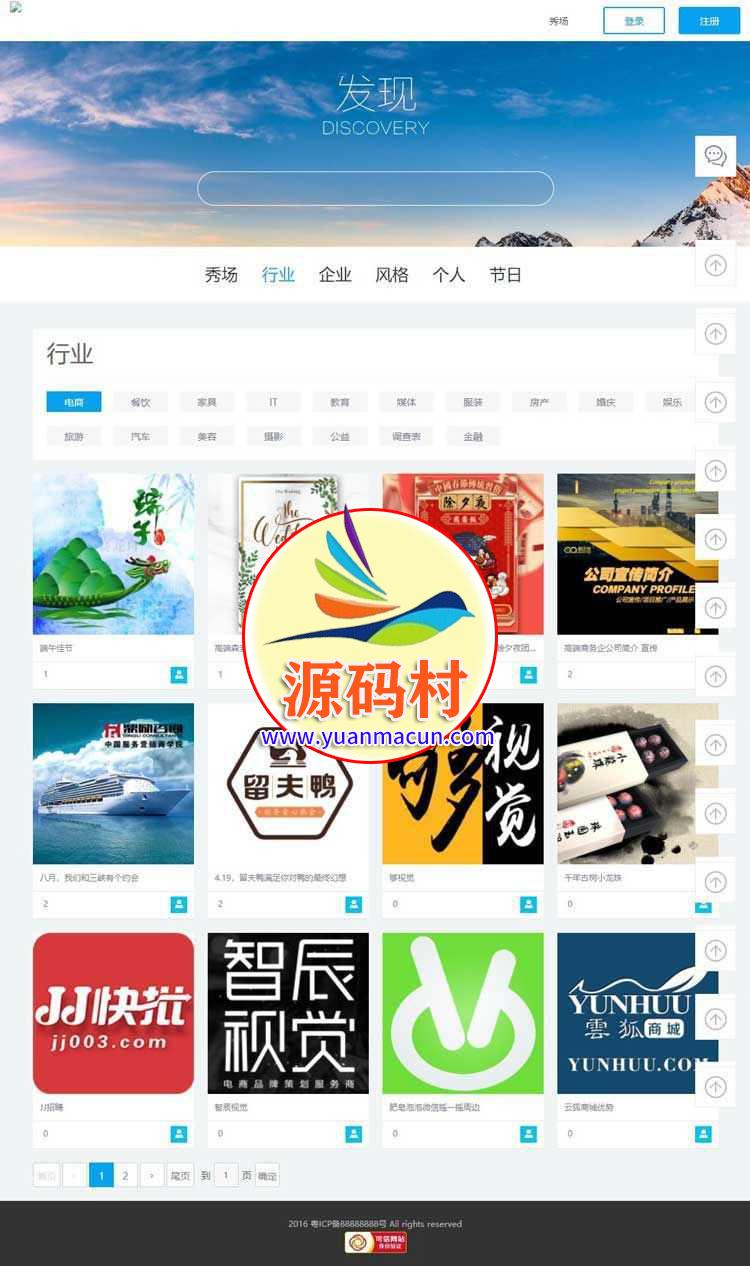Focus the Discovery search box
Screen dimensions: 750x1266
[x=375, y=188]
